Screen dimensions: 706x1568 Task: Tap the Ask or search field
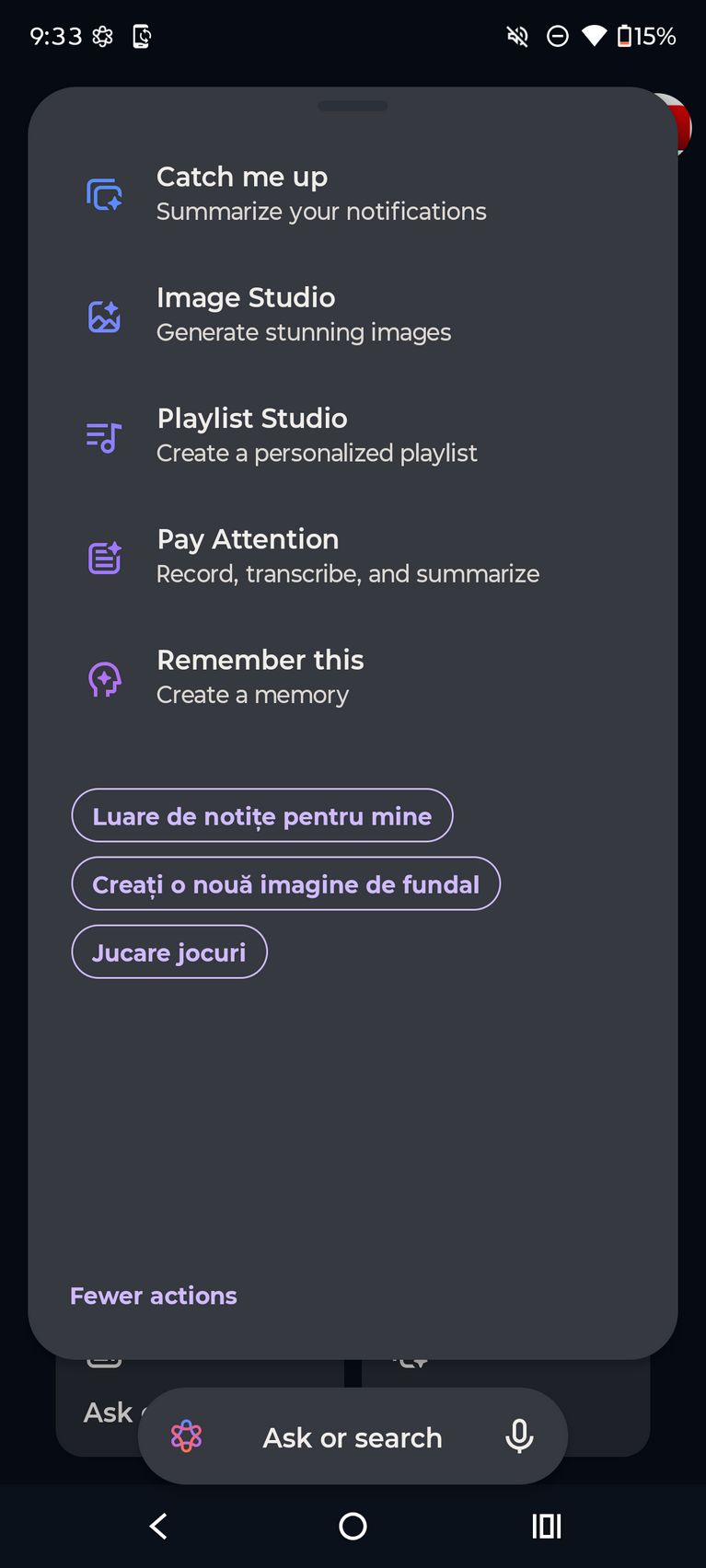tap(353, 1437)
